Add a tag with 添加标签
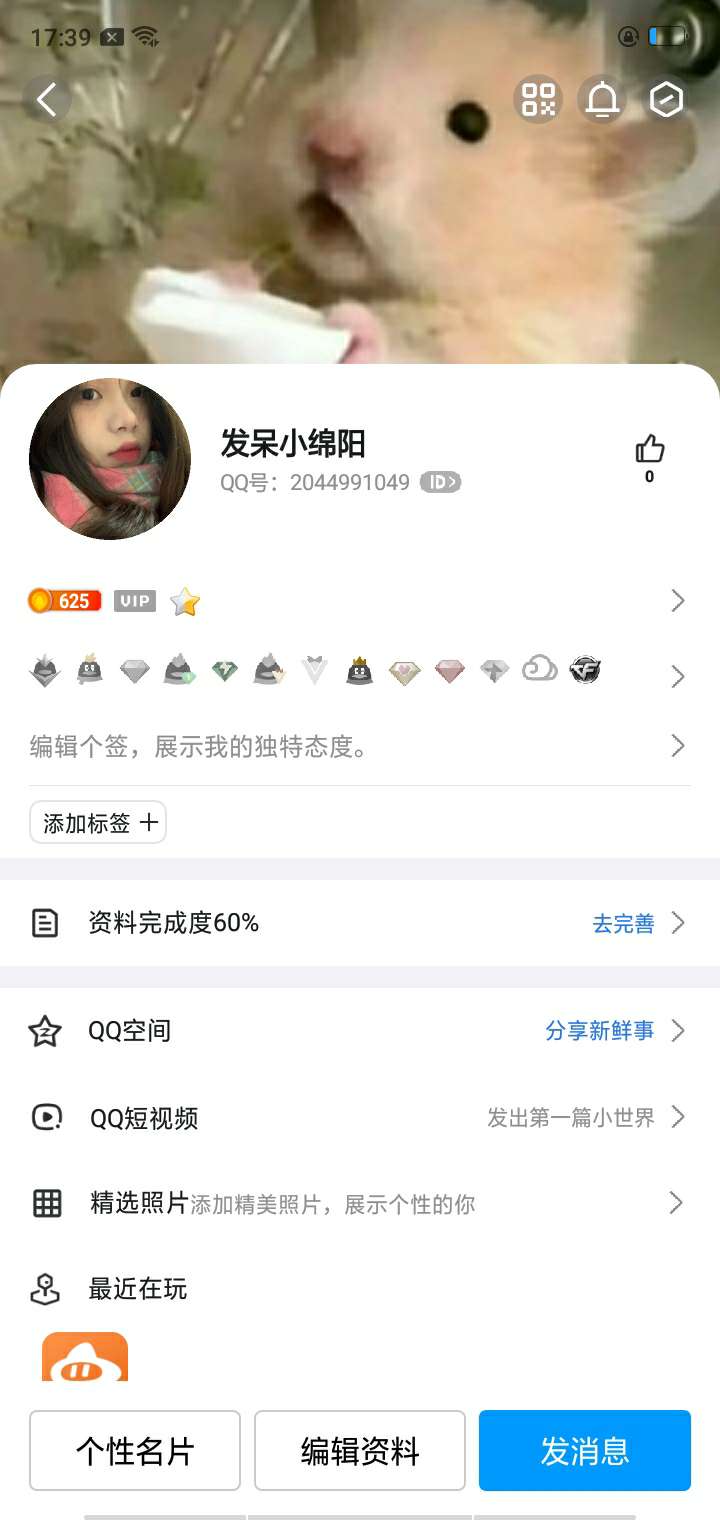The image size is (720, 1520). click(x=98, y=823)
